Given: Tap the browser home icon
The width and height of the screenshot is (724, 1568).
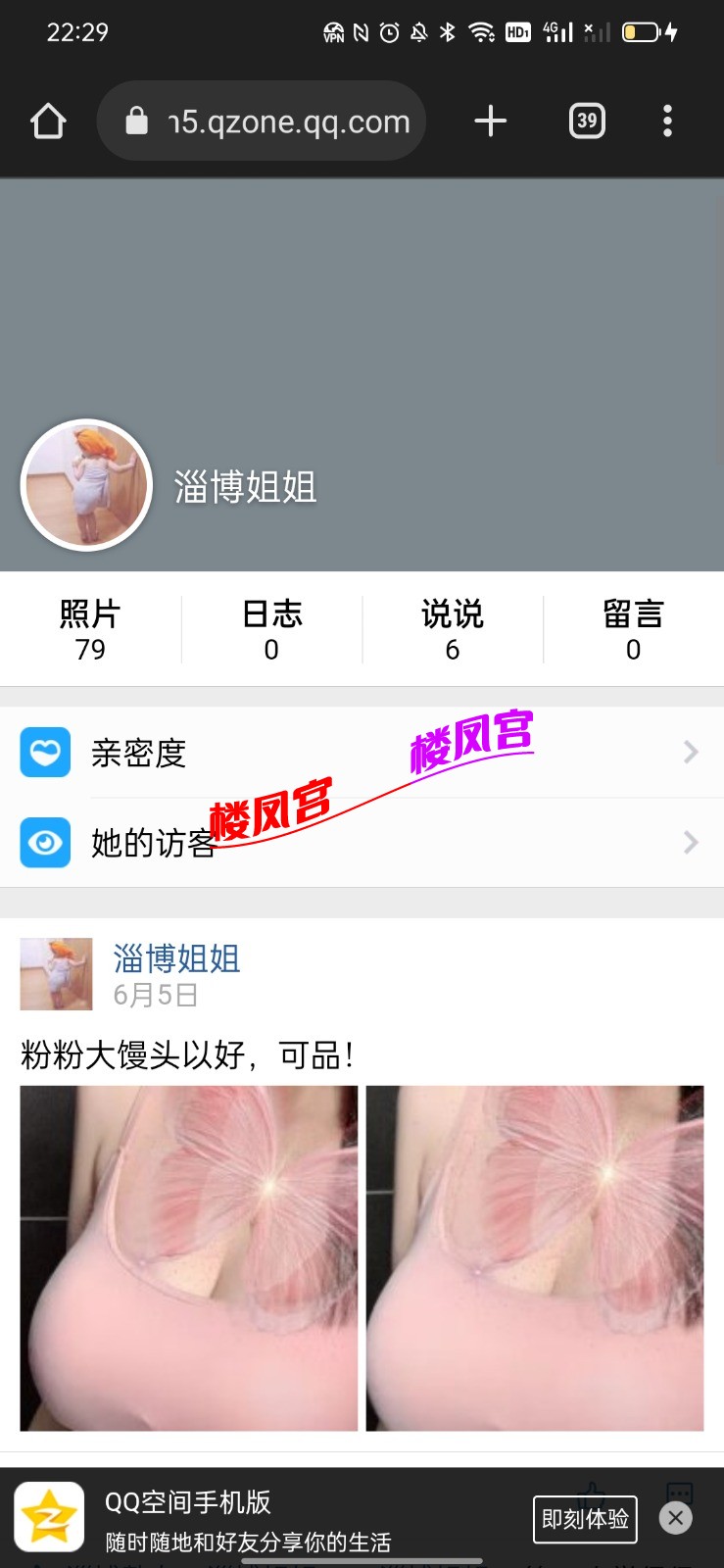Looking at the screenshot, I should (47, 121).
